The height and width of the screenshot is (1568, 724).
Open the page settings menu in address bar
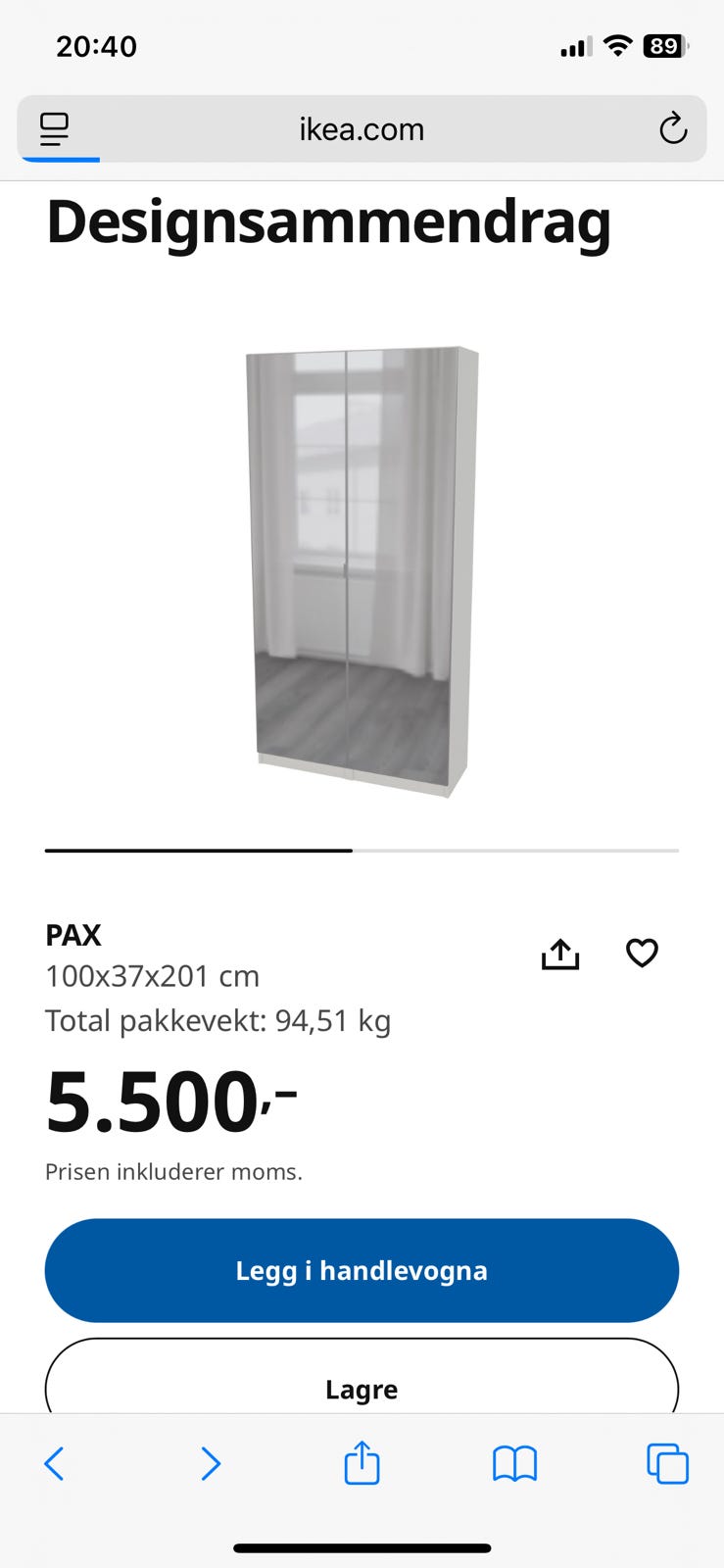[x=55, y=129]
